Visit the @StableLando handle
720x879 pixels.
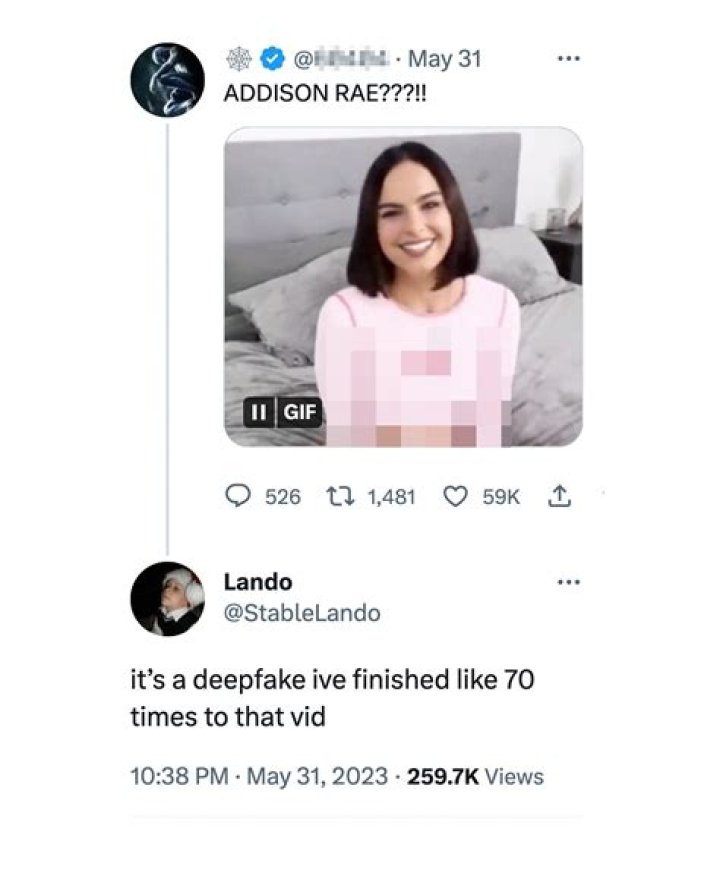(301, 612)
